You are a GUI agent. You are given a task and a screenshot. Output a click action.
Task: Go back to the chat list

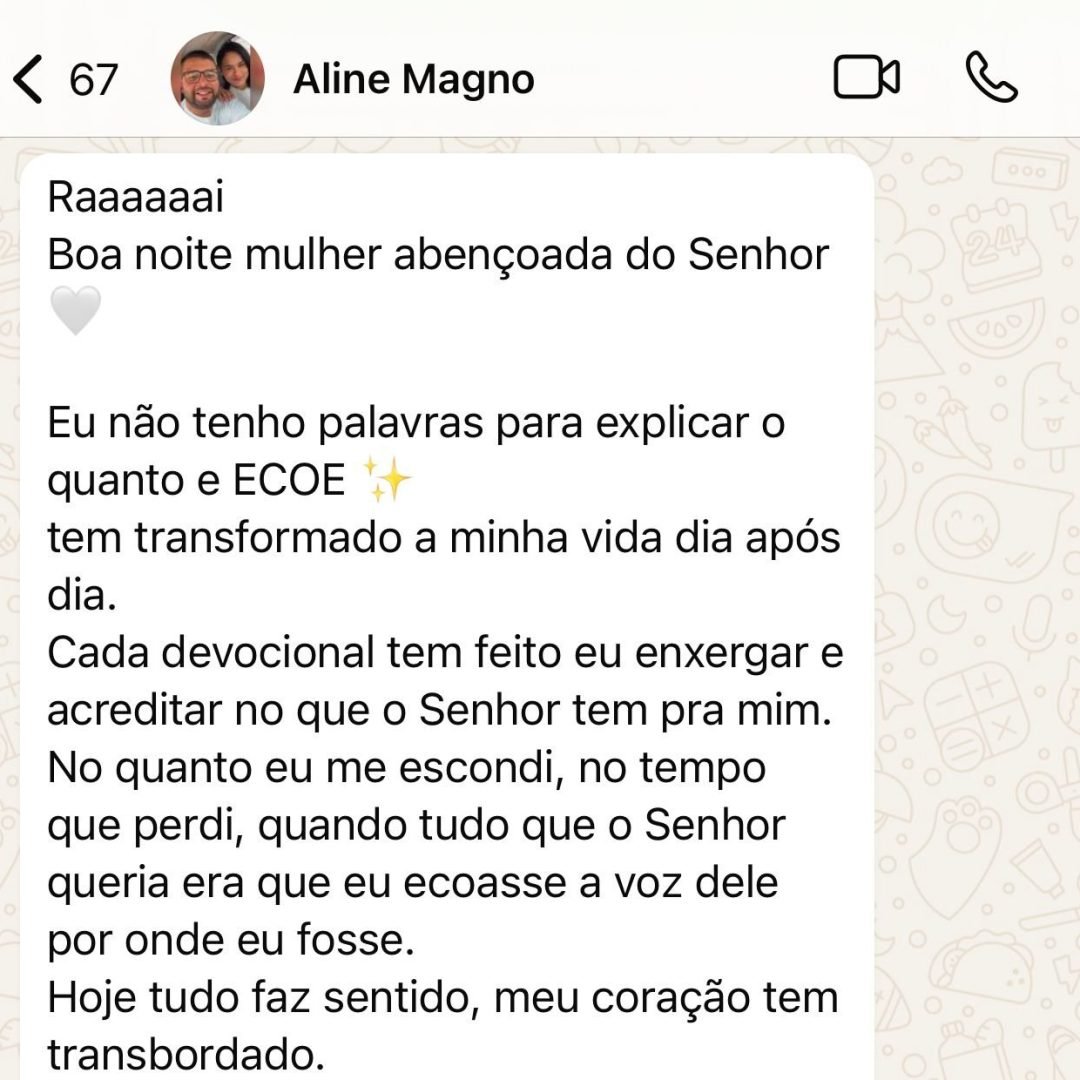(x=30, y=79)
